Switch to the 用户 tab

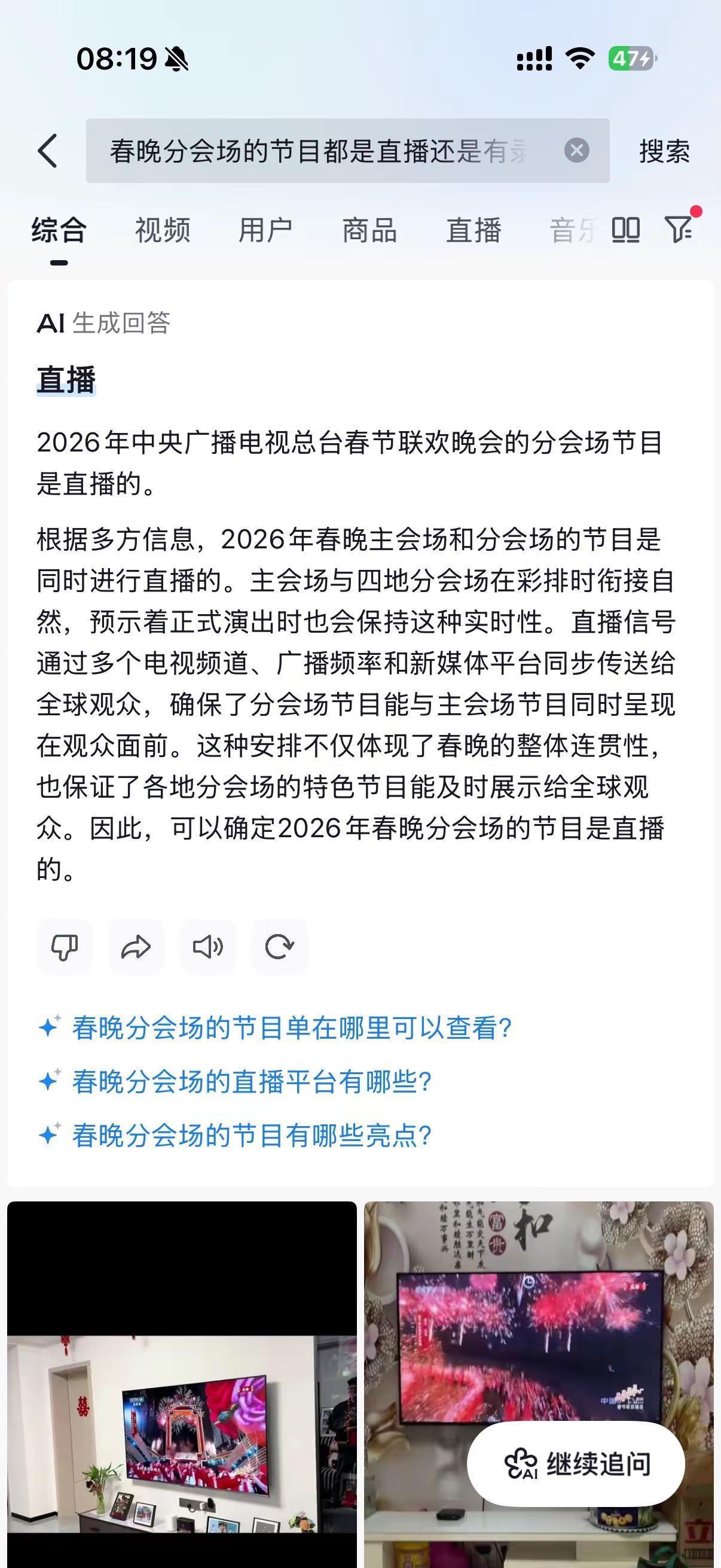click(267, 230)
